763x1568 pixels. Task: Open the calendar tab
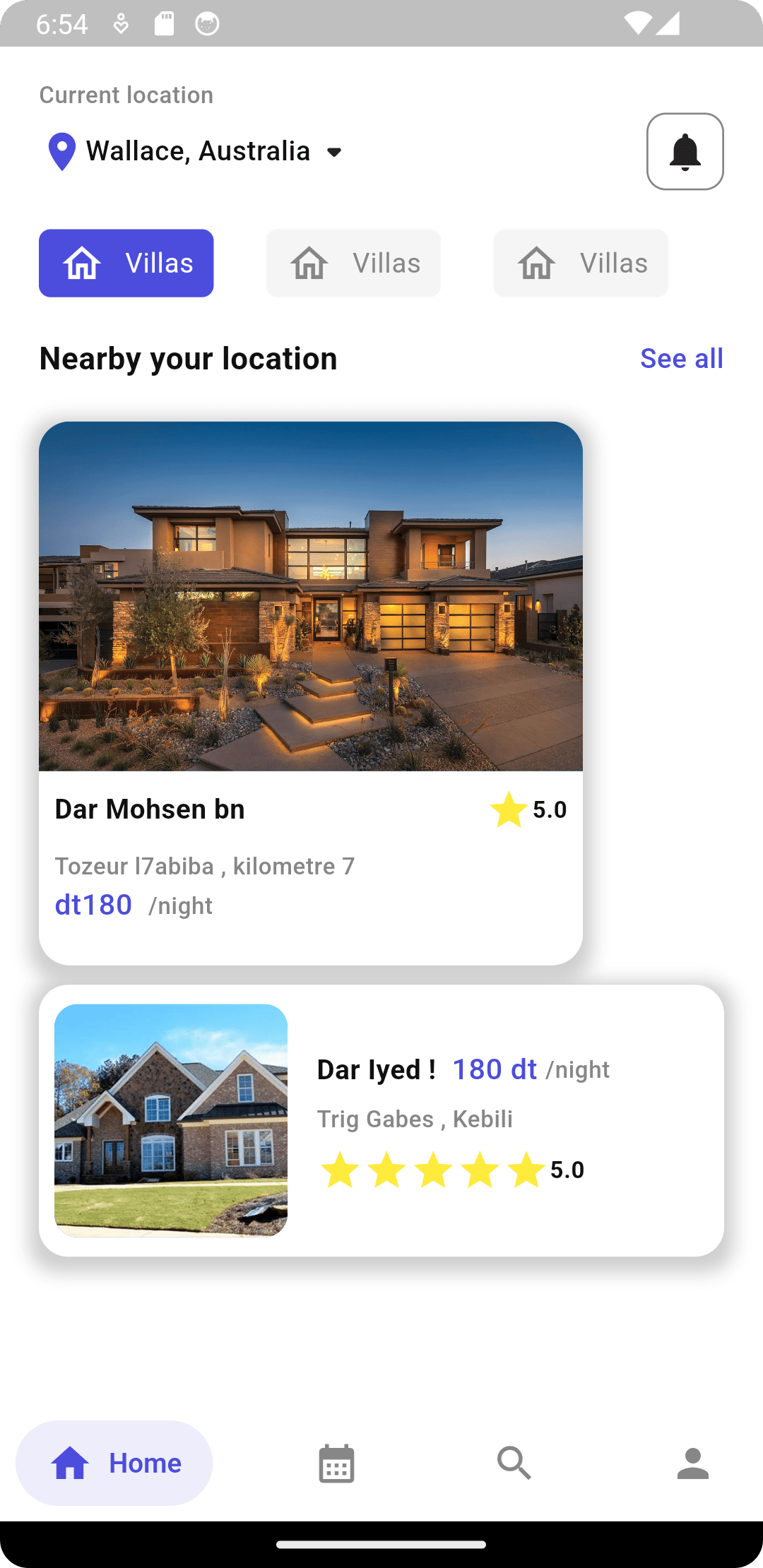coord(336,1463)
